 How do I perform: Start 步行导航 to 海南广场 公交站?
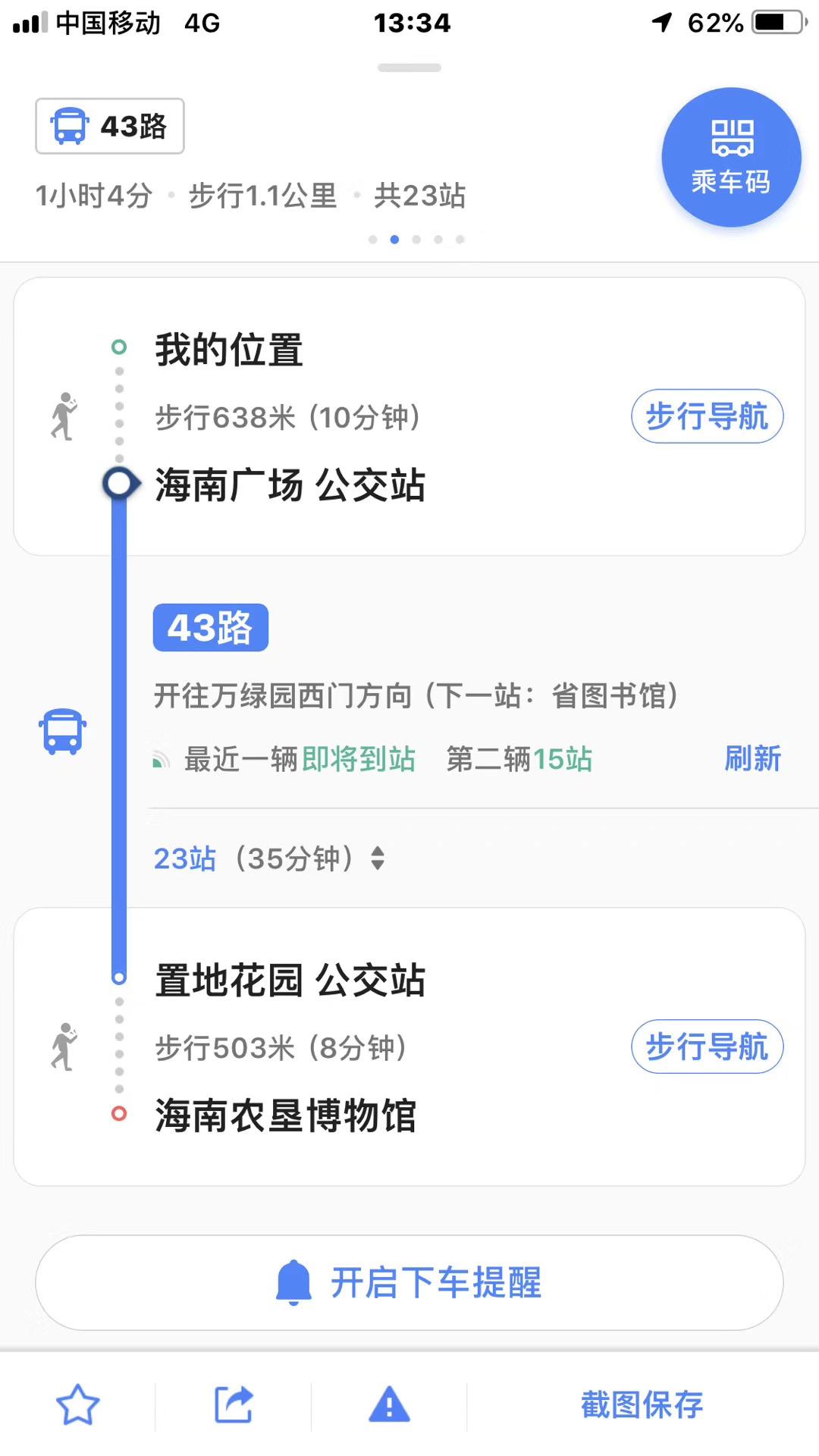tap(707, 416)
